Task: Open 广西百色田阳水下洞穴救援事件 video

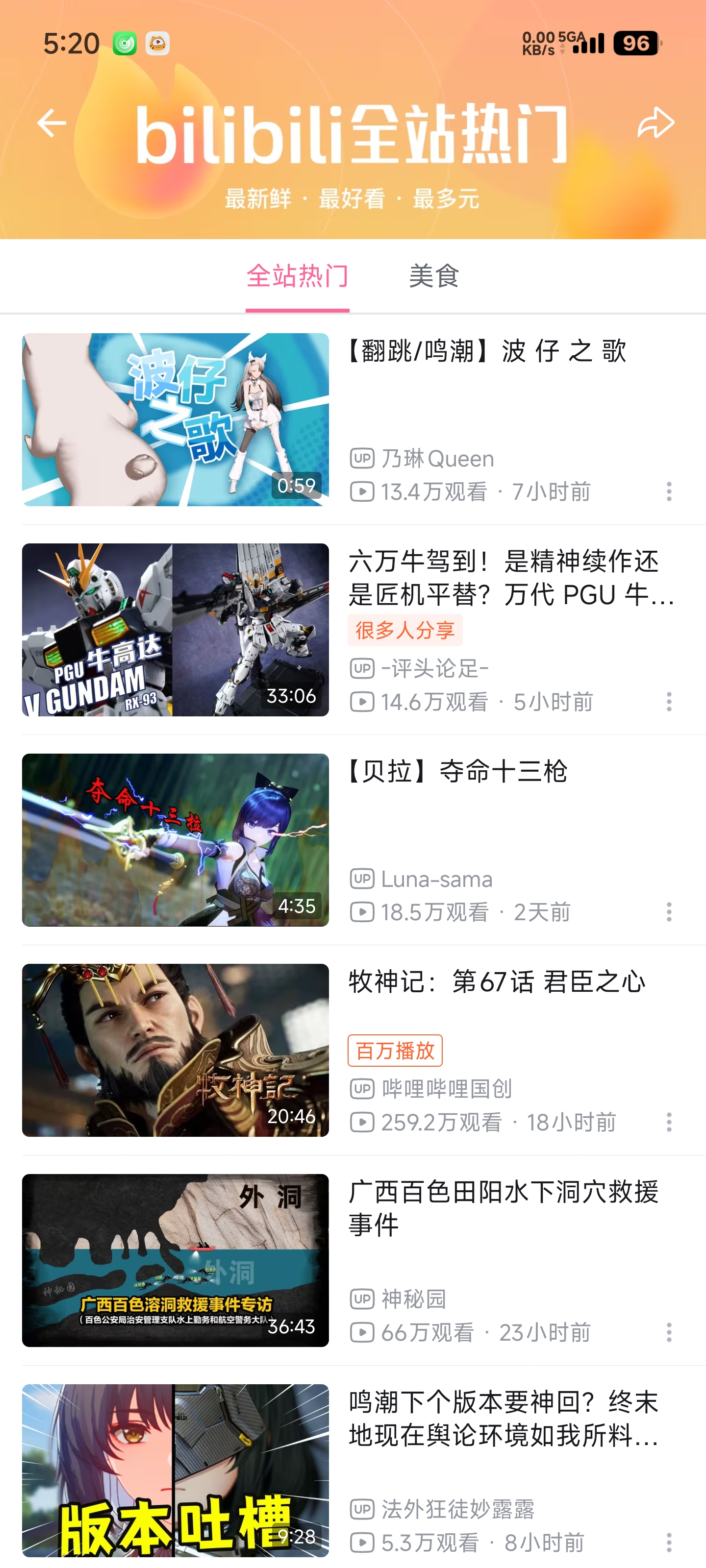Action: pyautogui.click(x=176, y=1260)
